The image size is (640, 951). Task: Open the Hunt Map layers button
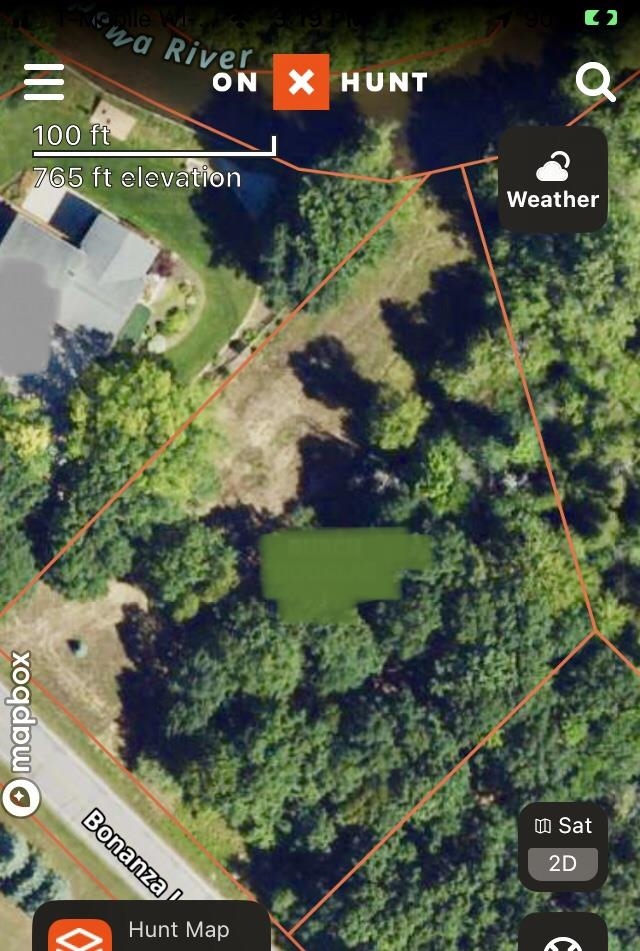point(152,931)
